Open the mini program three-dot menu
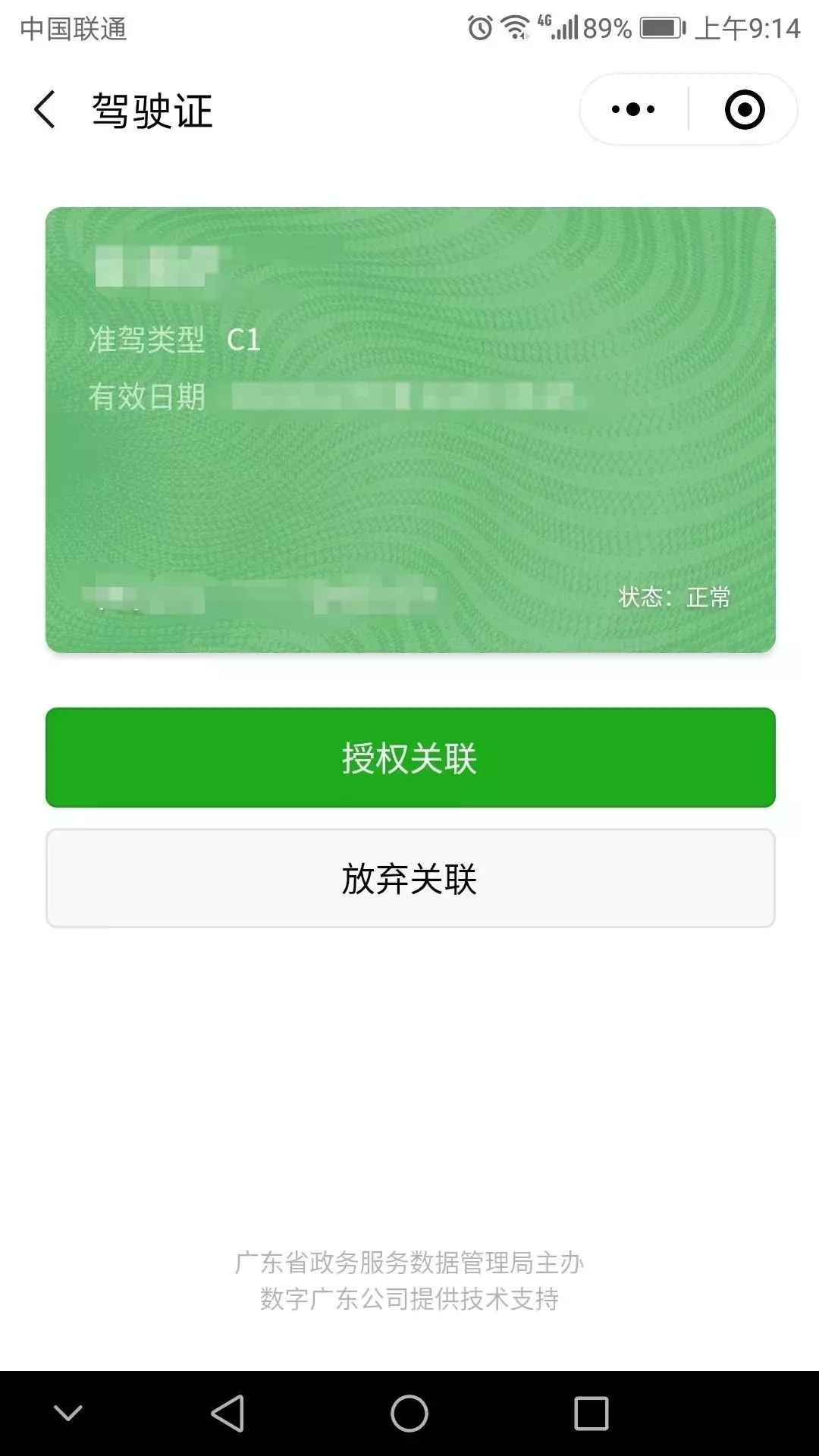This screenshot has height=1456, width=819. (x=633, y=110)
